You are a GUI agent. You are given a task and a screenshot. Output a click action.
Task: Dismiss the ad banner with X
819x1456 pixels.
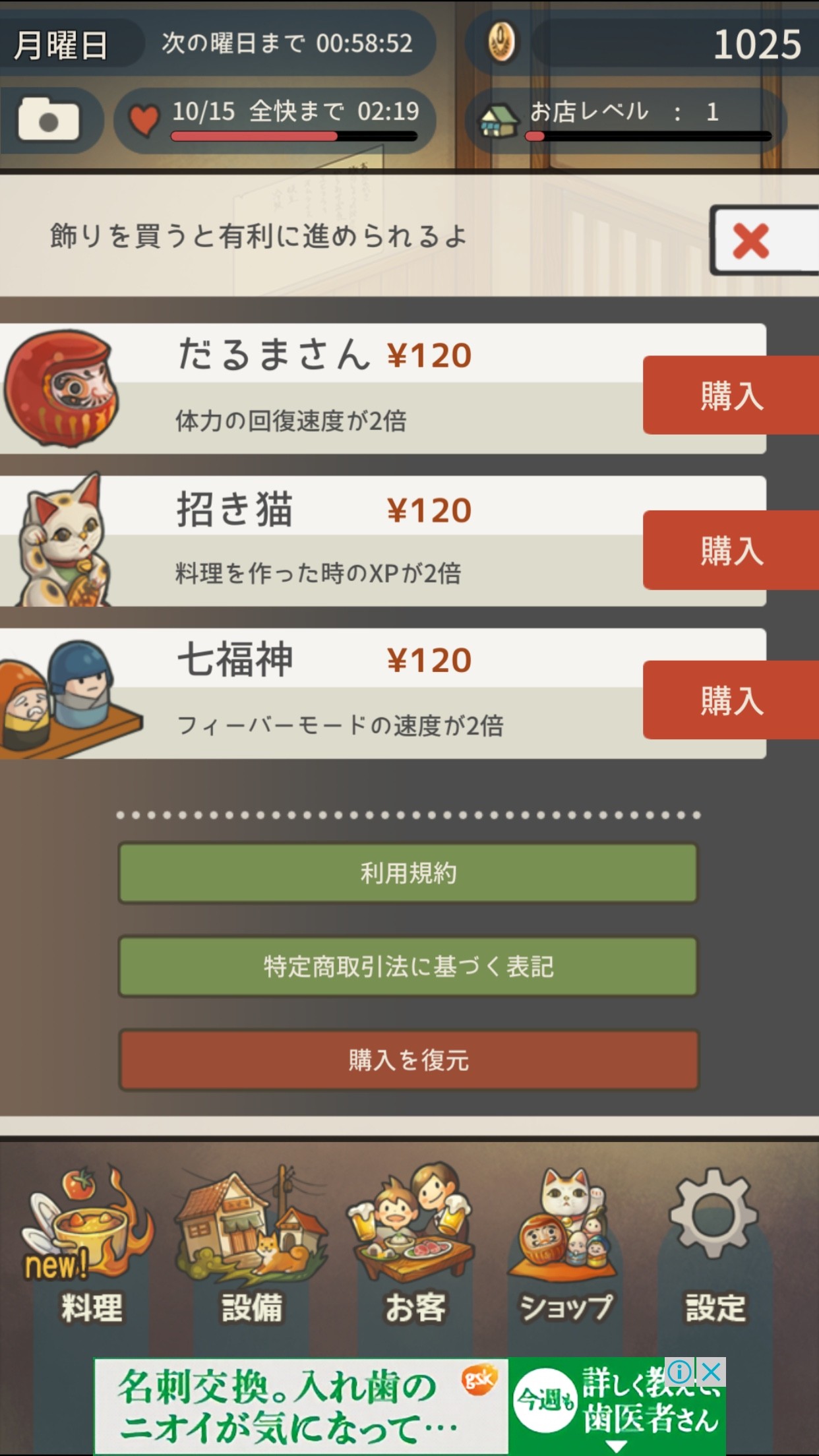(711, 1372)
